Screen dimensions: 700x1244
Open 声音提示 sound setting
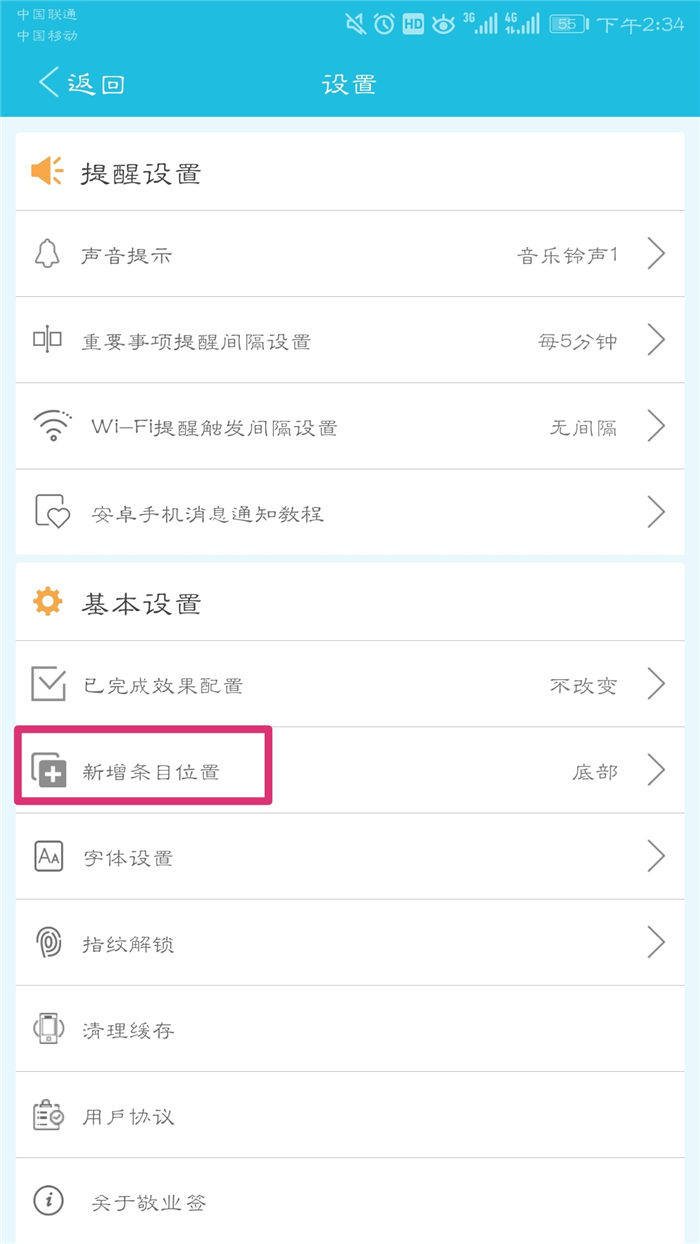point(349,254)
